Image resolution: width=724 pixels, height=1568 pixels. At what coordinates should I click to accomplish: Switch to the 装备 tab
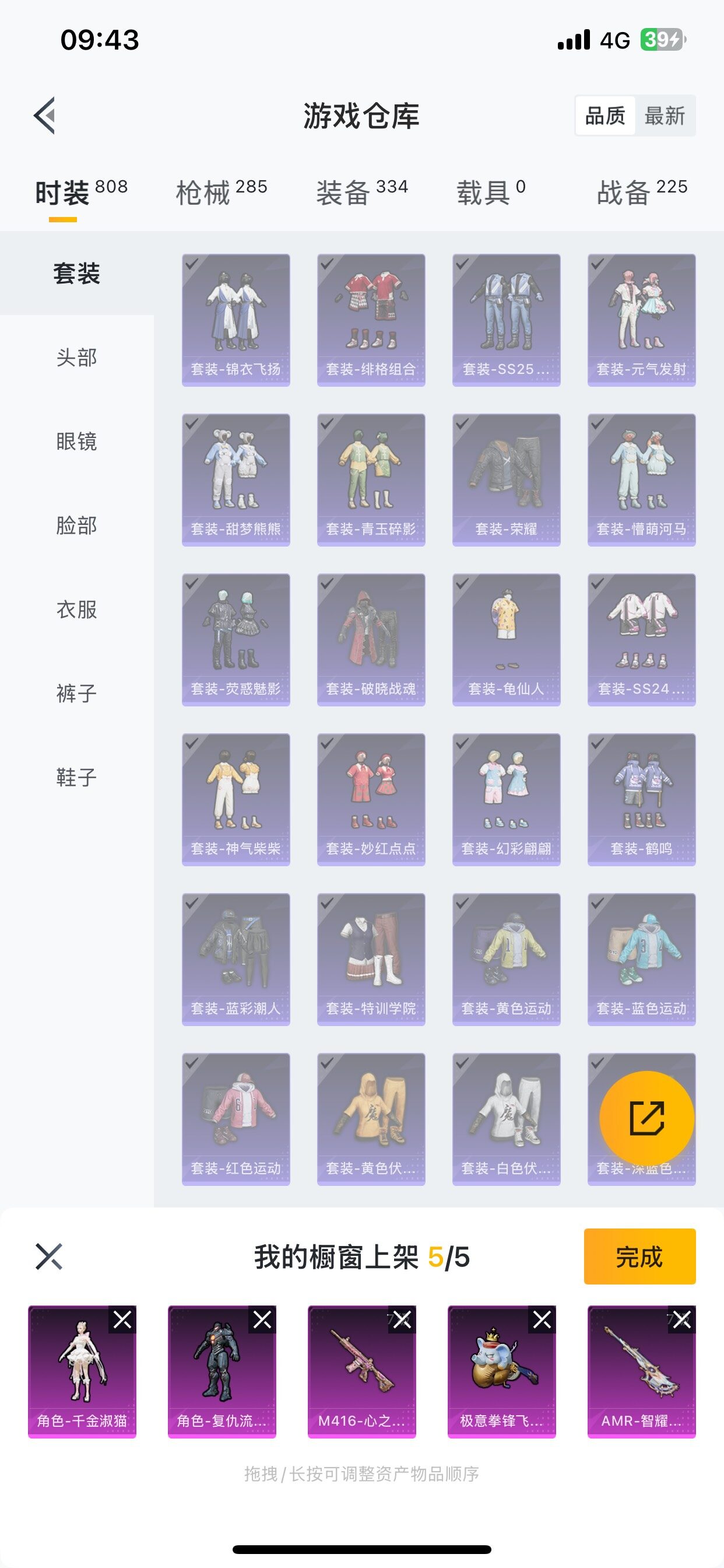coord(361,192)
